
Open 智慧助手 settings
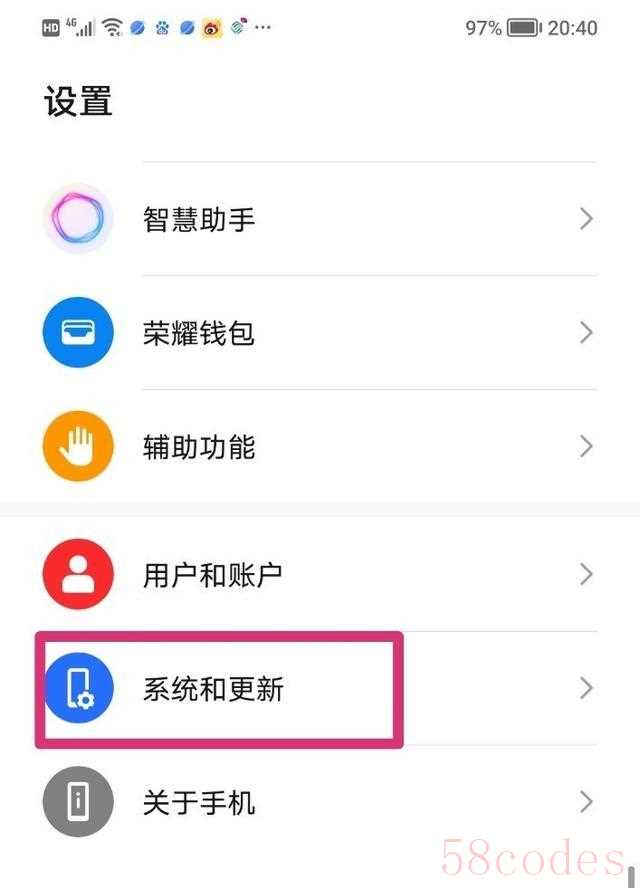pyautogui.click(x=320, y=219)
